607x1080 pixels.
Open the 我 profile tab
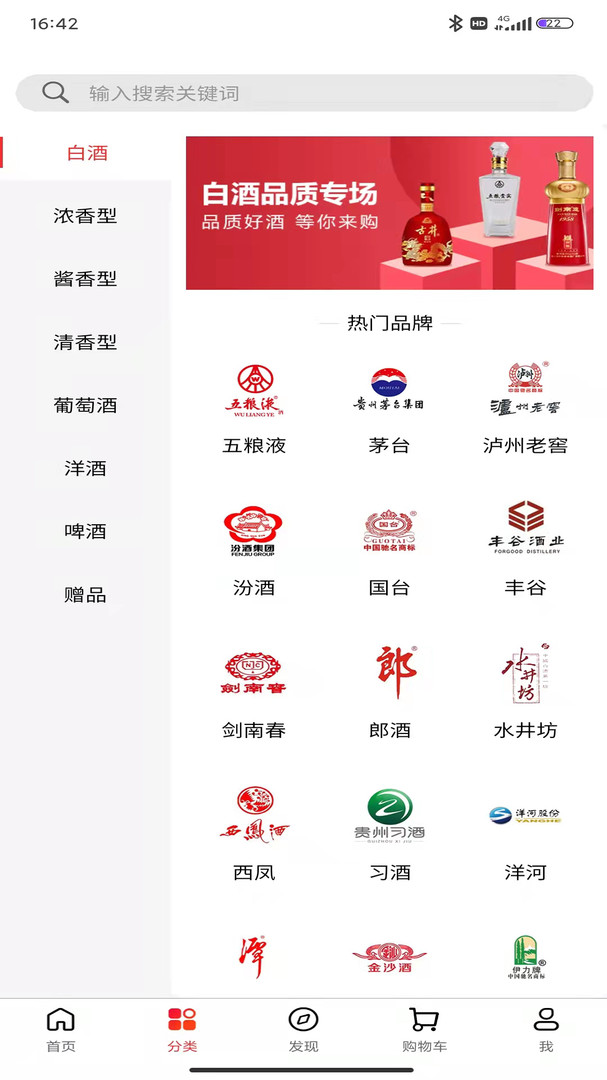coord(546,1030)
